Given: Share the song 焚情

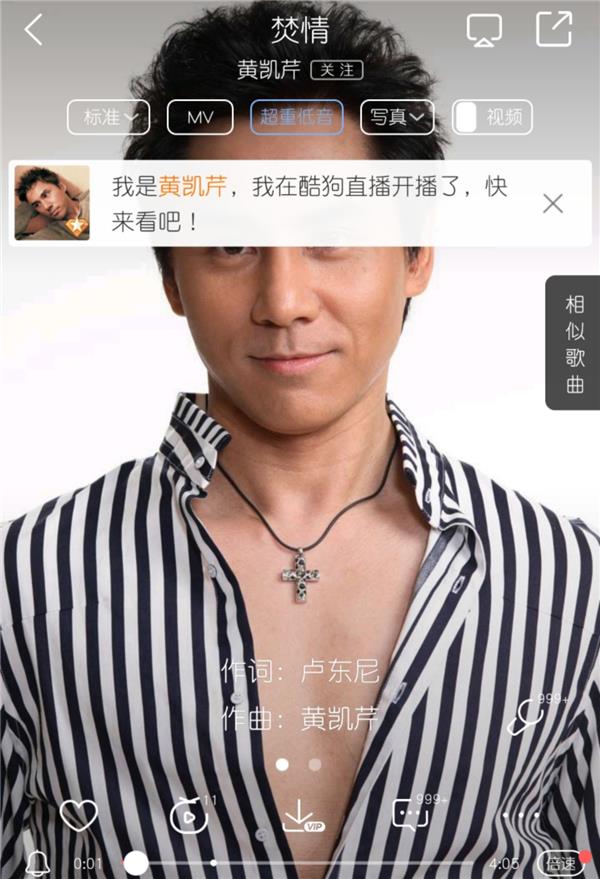Looking at the screenshot, I should click(553, 29).
